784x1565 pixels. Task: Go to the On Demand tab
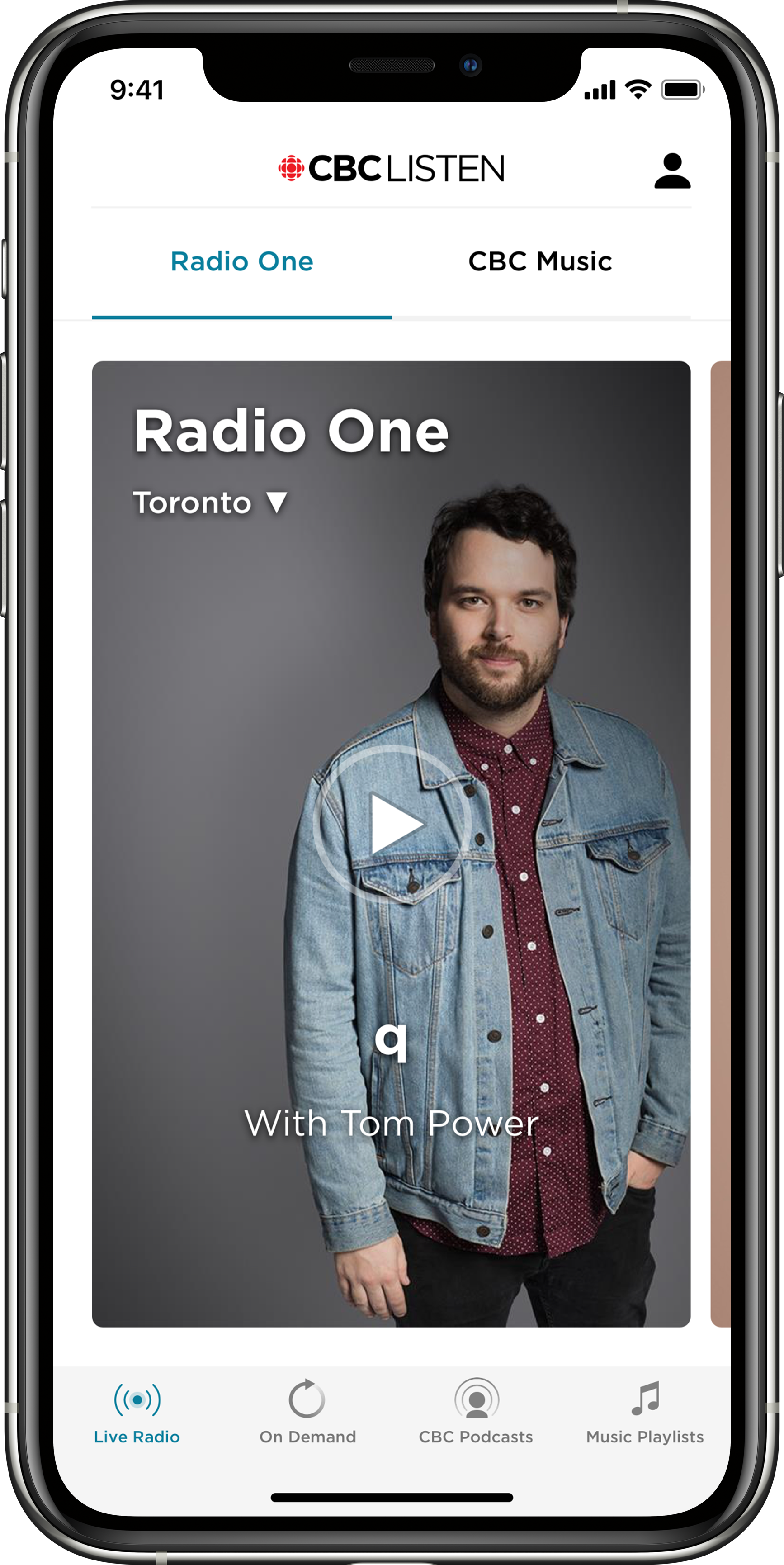tap(307, 1413)
